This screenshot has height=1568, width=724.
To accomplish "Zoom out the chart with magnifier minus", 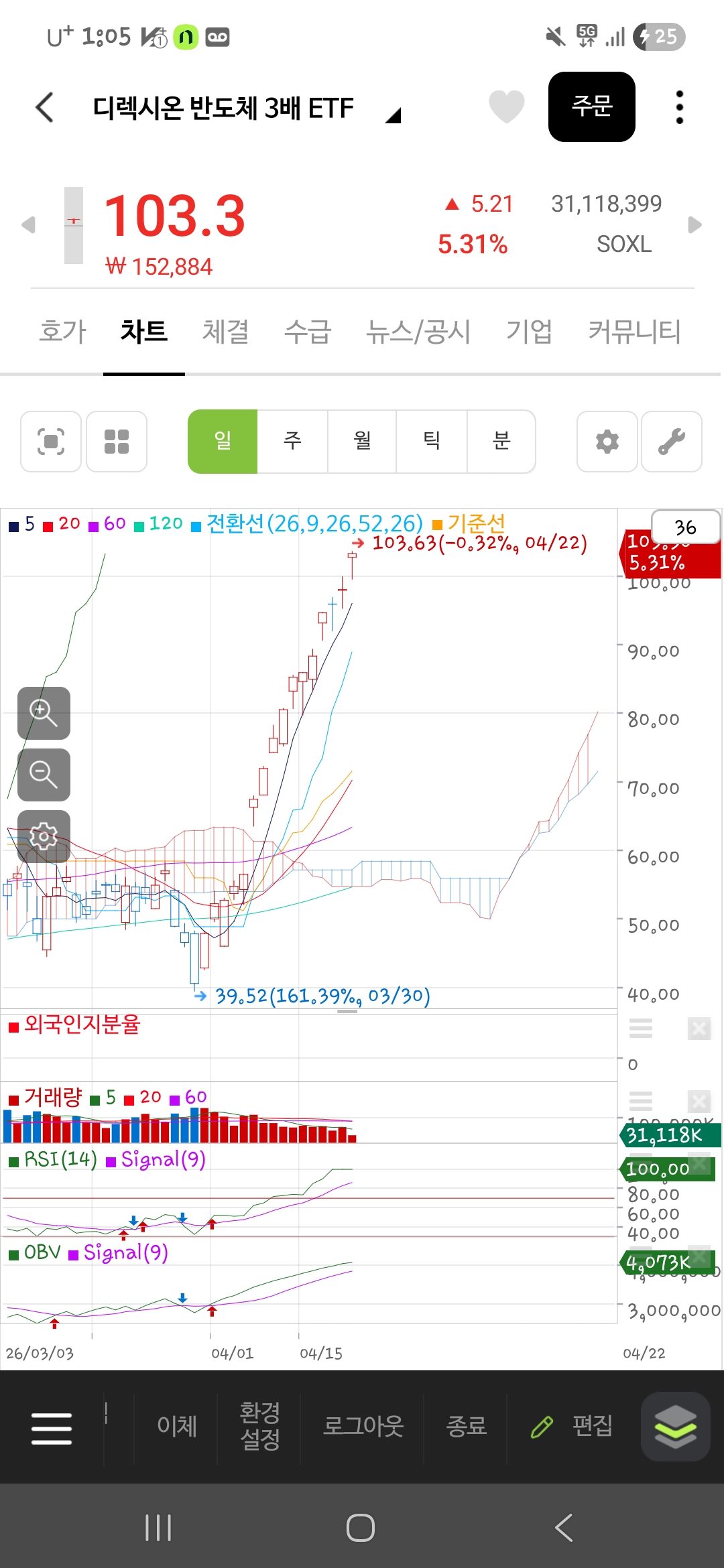I will pos(44,775).
